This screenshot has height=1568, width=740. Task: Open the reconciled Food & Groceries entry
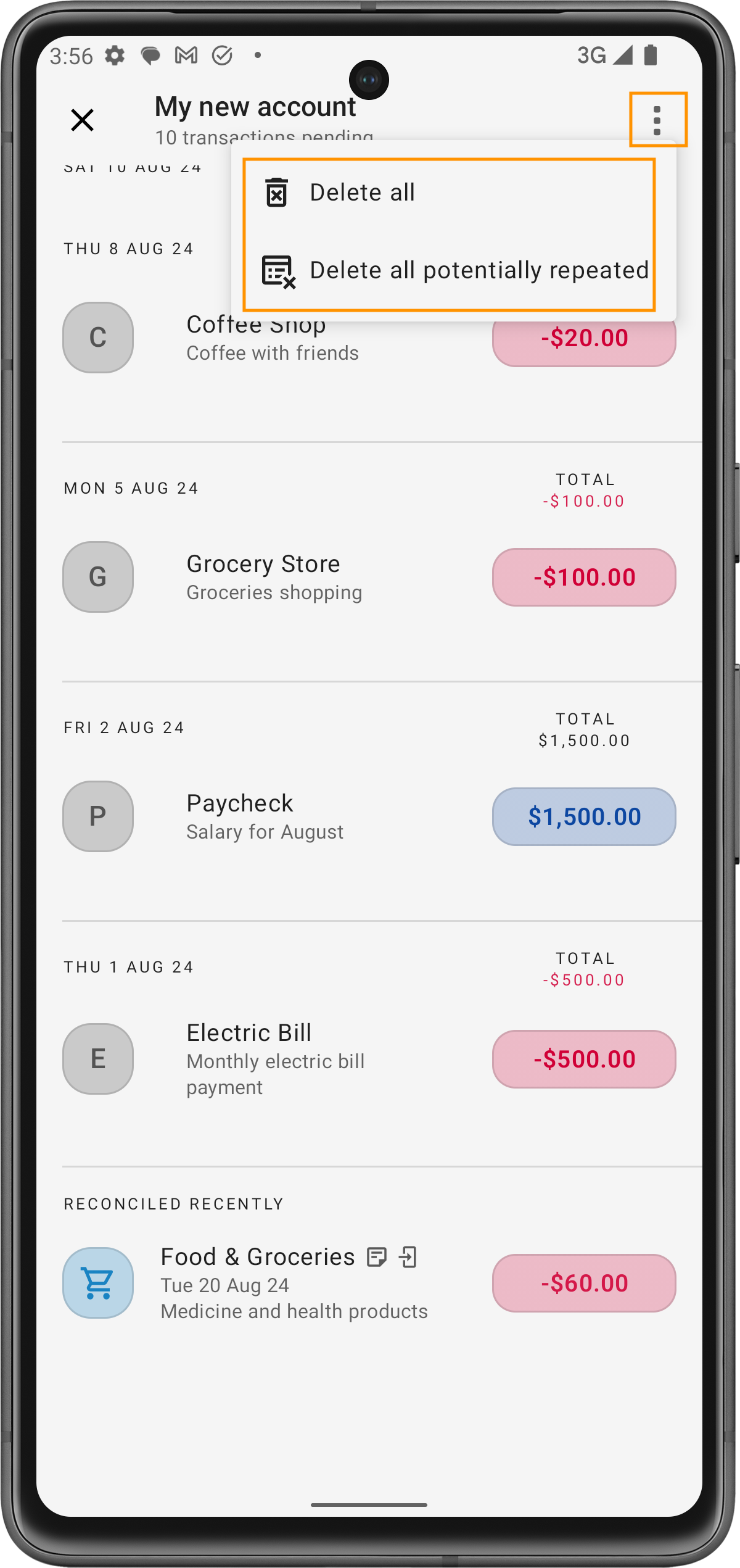(294, 1283)
